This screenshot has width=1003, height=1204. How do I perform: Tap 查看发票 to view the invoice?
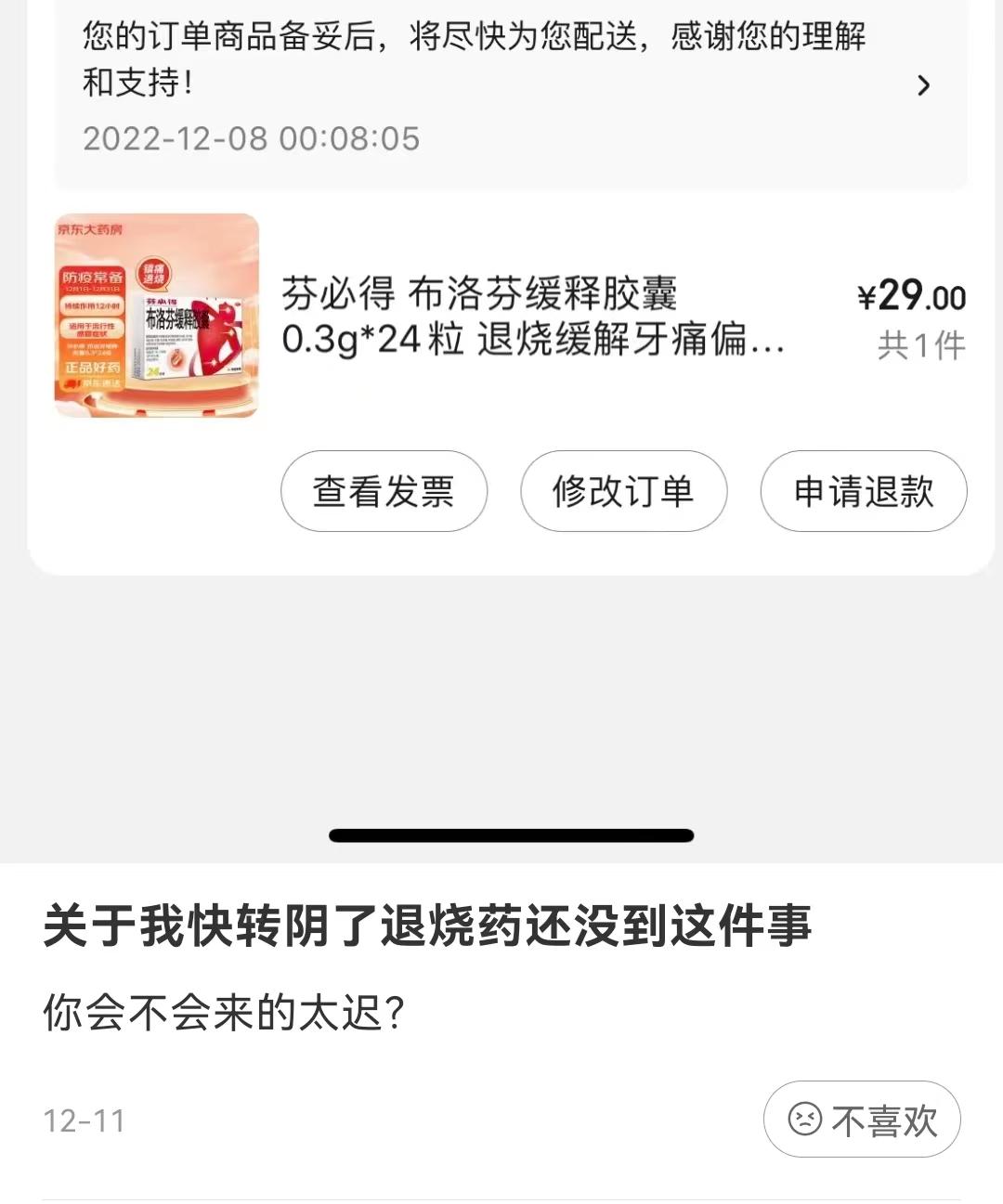pos(384,492)
